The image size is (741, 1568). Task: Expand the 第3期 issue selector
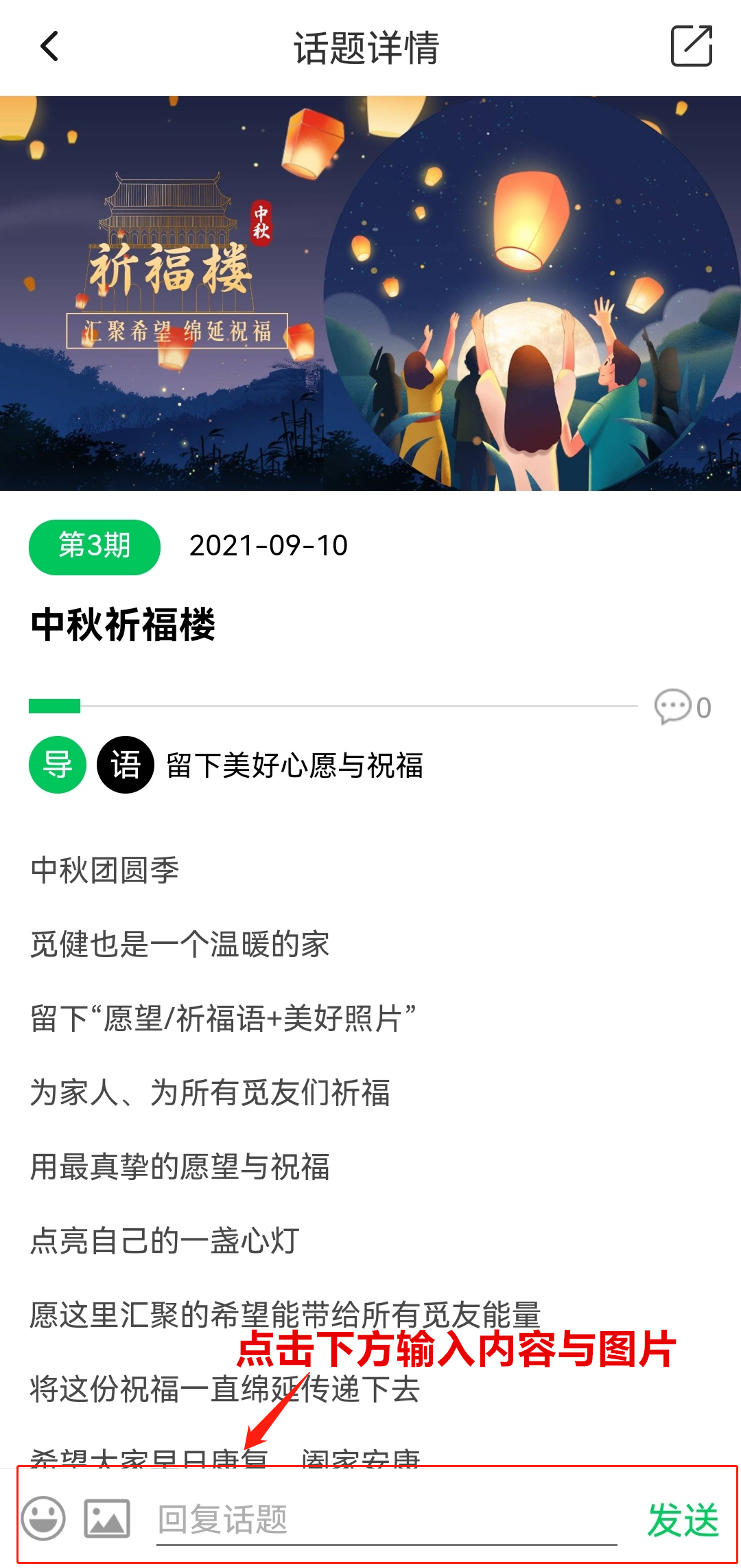(94, 546)
